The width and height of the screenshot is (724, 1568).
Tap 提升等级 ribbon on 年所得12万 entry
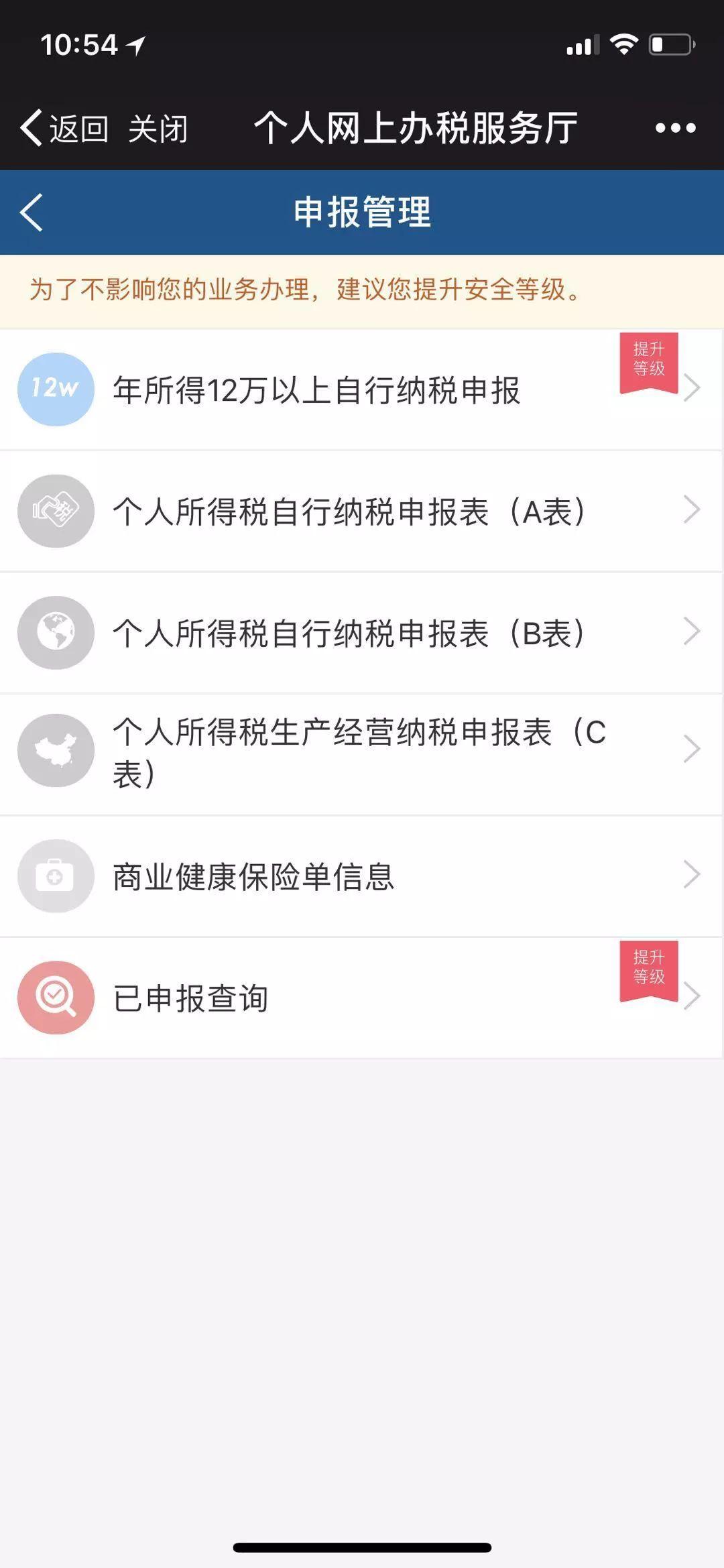[x=648, y=362]
